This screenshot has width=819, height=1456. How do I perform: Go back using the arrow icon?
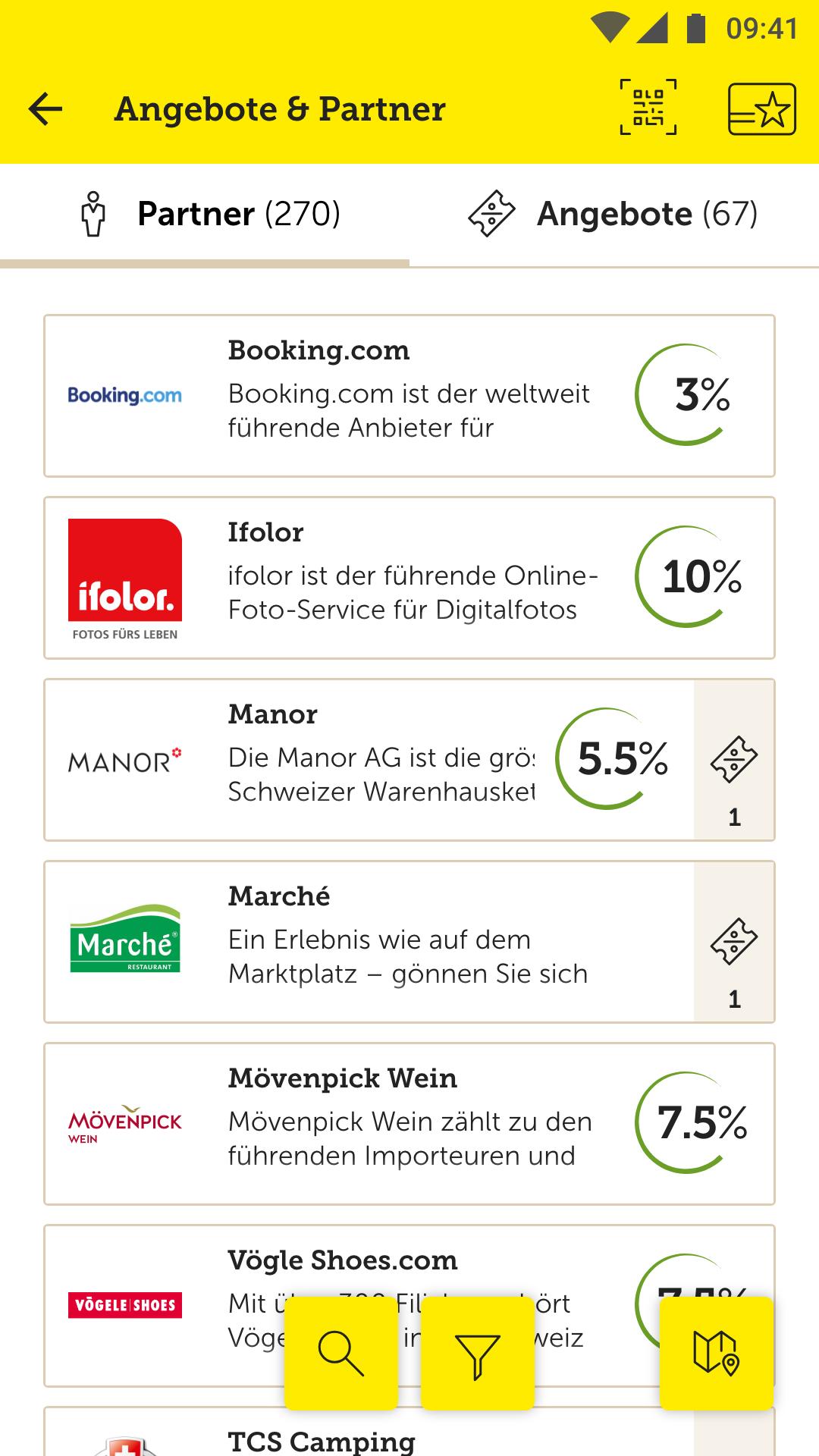[x=45, y=109]
